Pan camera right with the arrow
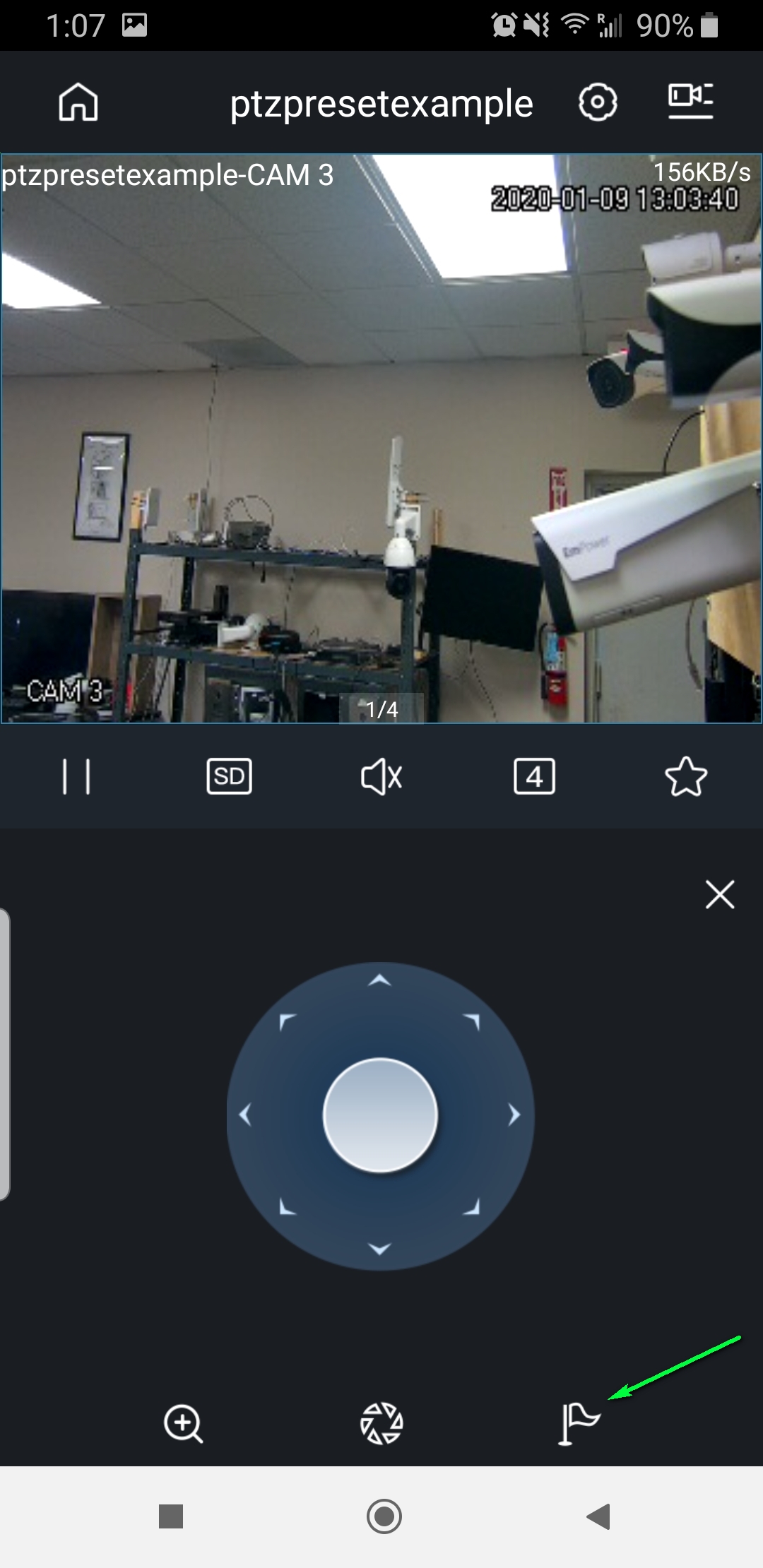763x1568 pixels. click(514, 1115)
